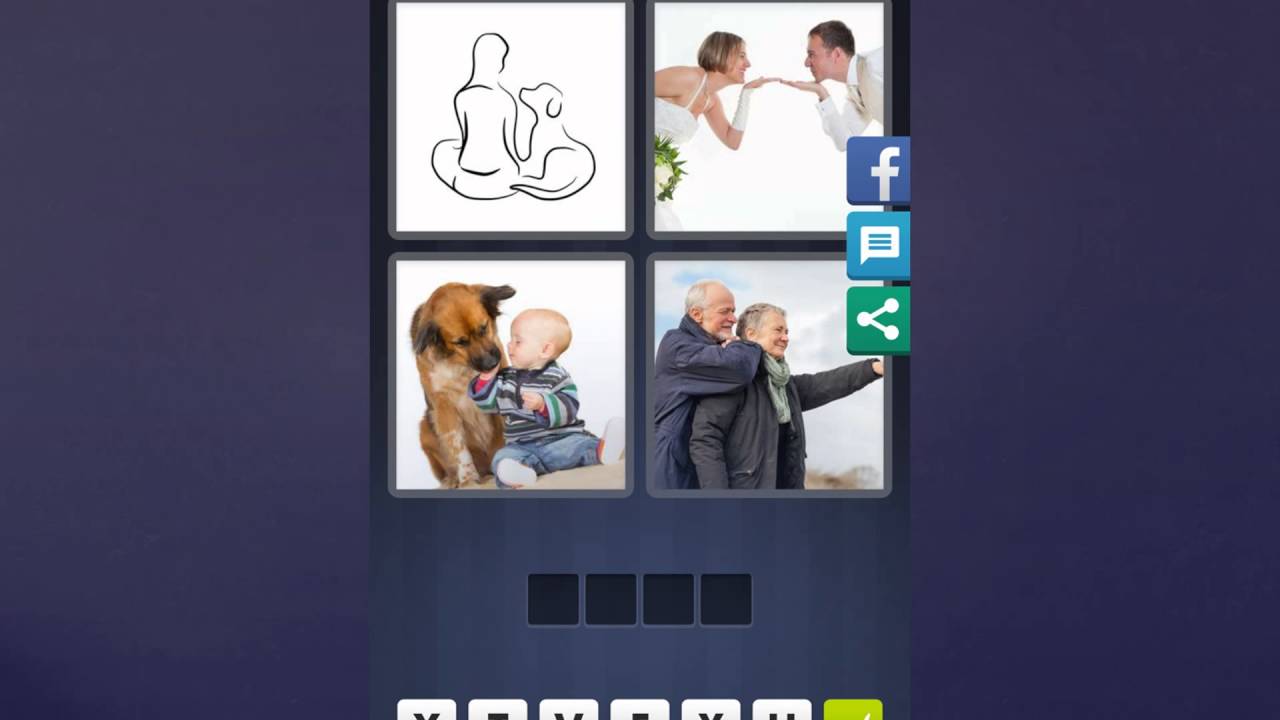
Task: Open the blue message bubble icon
Action: [878, 245]
